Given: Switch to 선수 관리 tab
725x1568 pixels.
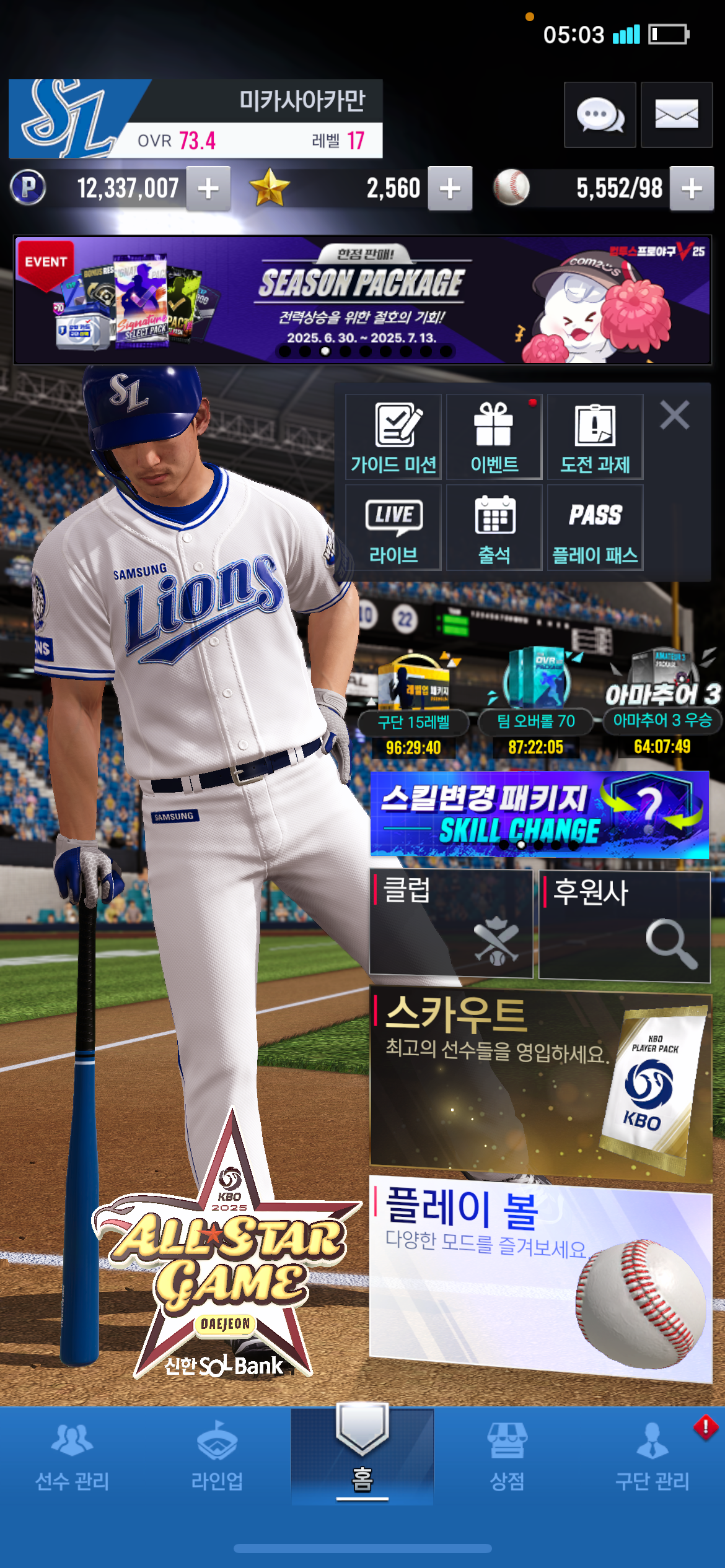Looking at the screenshot, I should [x=72, y=1457].
